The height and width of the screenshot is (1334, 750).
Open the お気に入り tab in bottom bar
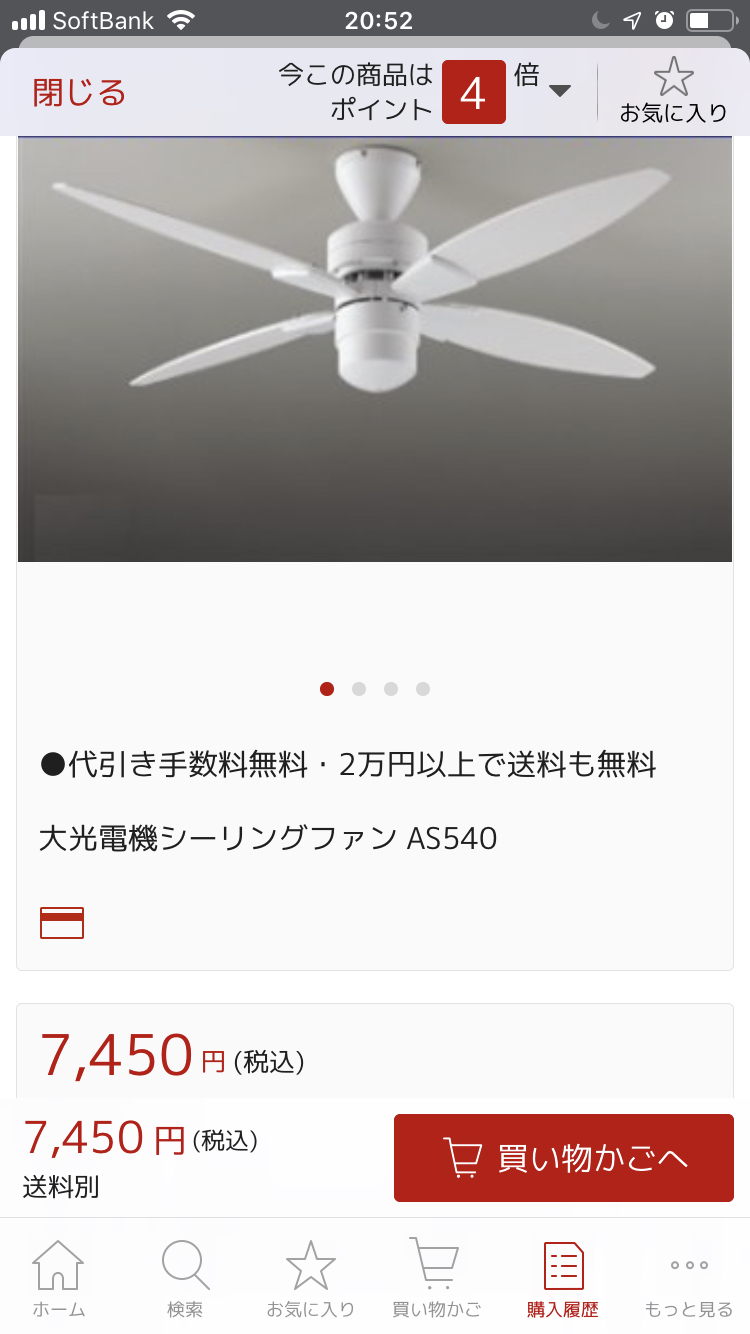coord(310,1278)
